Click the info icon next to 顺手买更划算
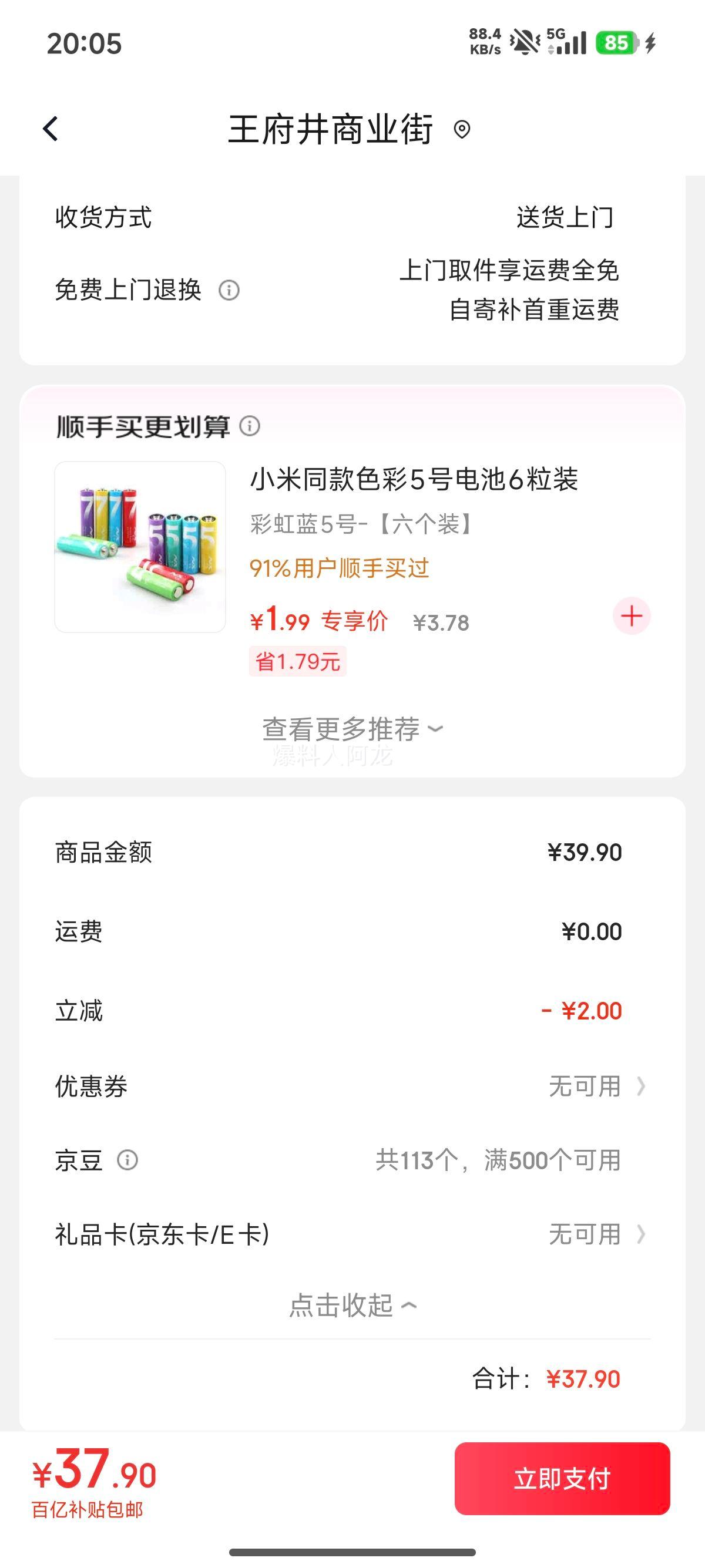Image resolution: width=705 pixels, height=1568 pixels. [x=250, y=428]
